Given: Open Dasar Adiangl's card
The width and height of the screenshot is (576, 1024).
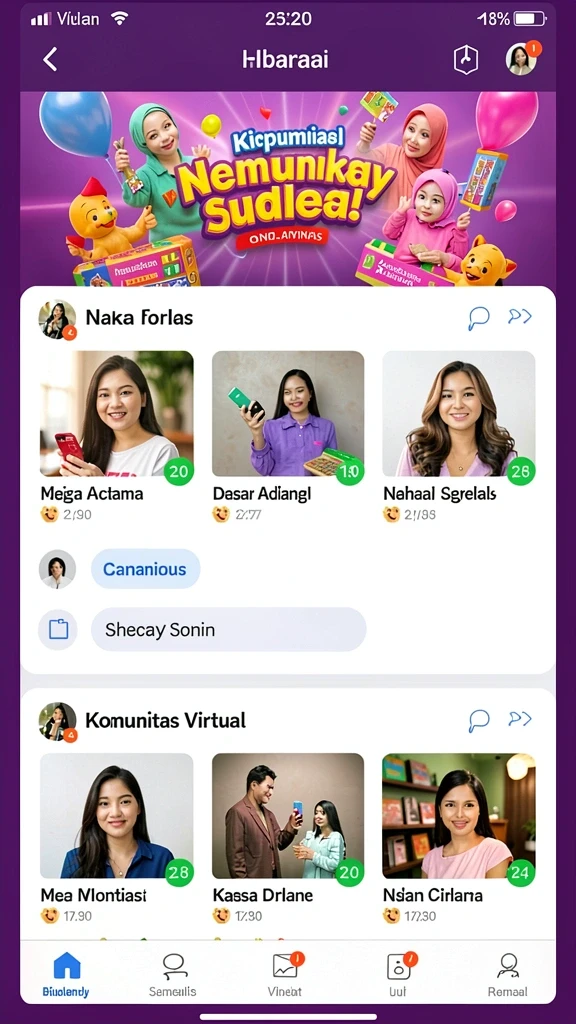Looking at the screenshot, I should pos(288,436).
